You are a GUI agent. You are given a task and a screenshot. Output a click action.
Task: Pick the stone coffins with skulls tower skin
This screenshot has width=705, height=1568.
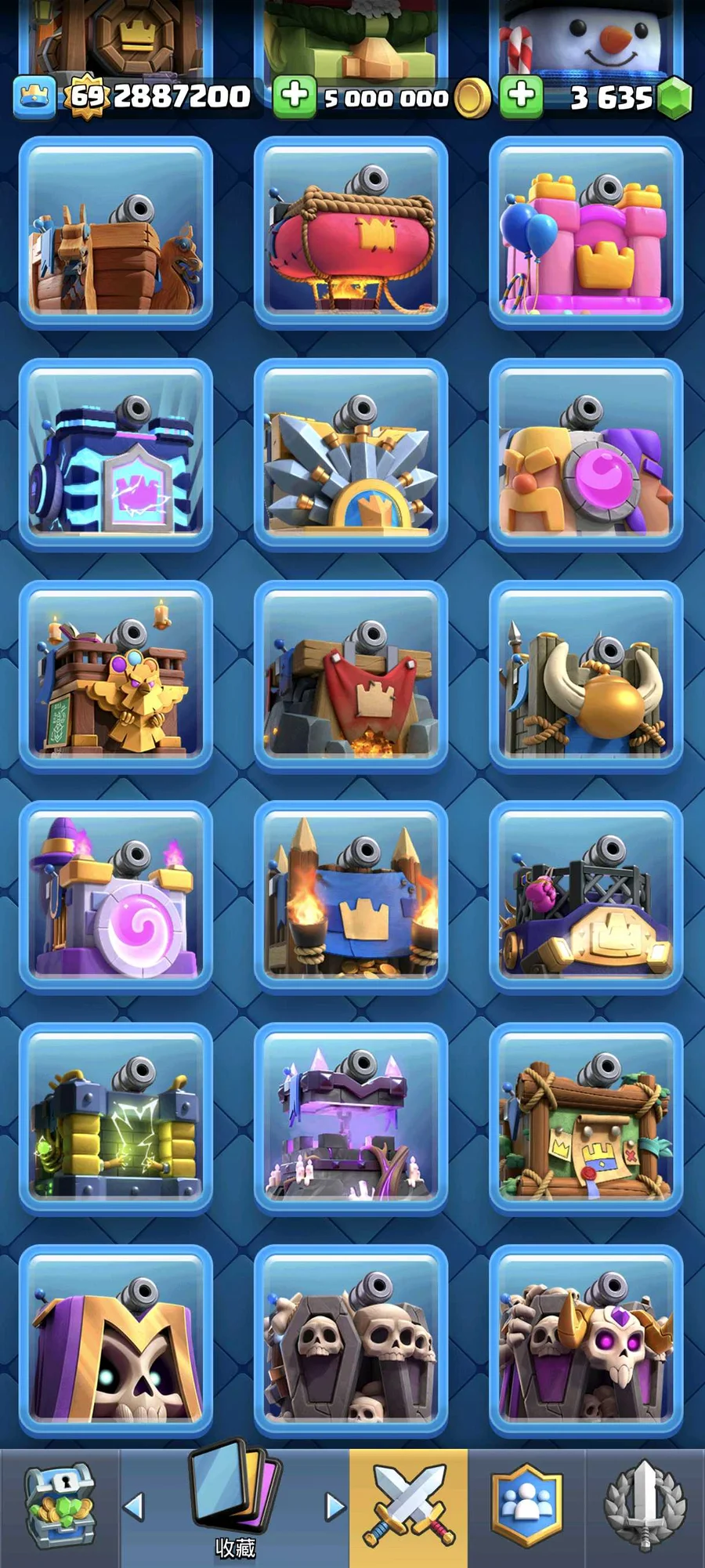tap(351, 1341)
